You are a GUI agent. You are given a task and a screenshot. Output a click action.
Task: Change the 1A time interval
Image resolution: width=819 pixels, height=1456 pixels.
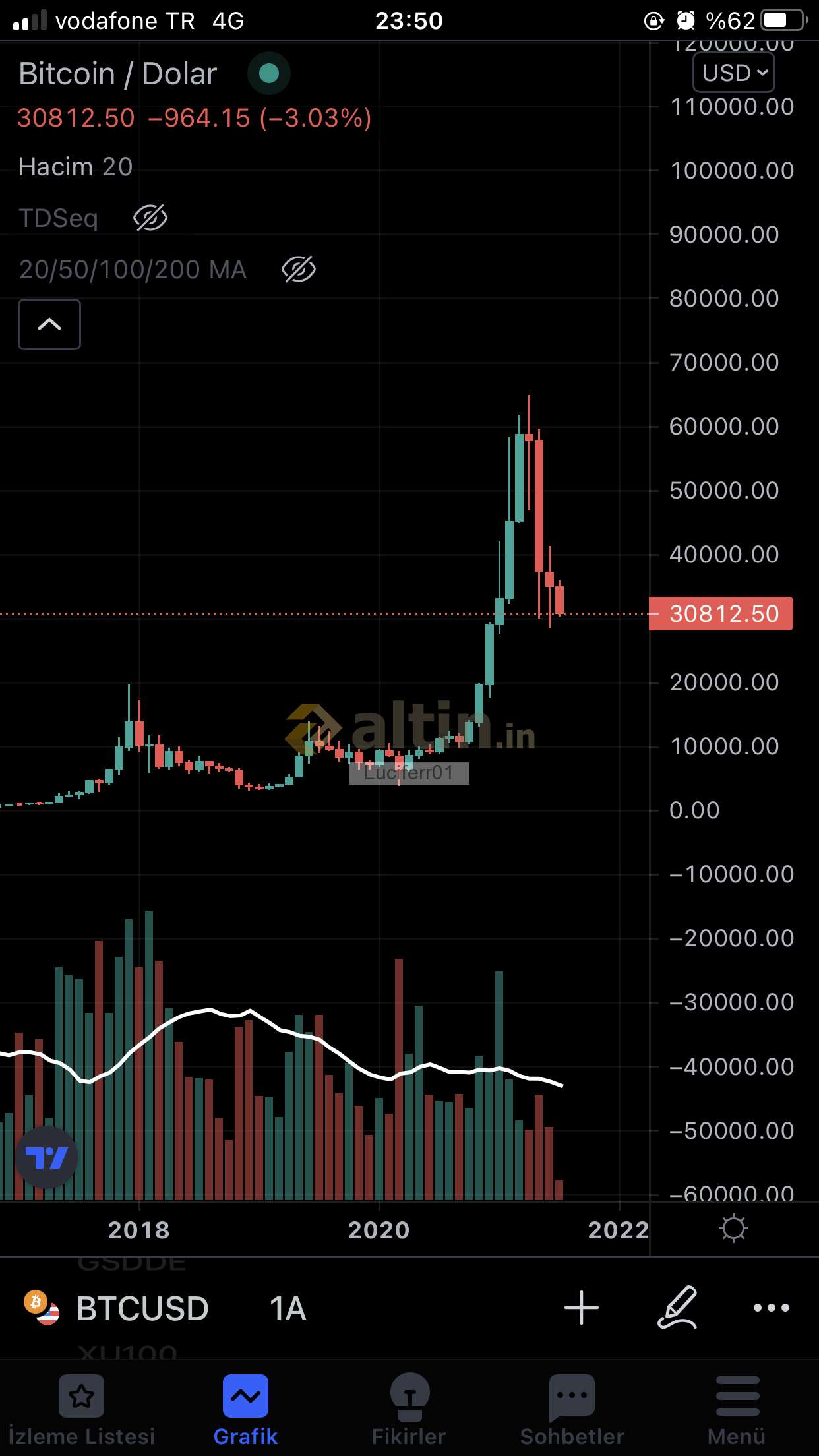(288, 1308)
